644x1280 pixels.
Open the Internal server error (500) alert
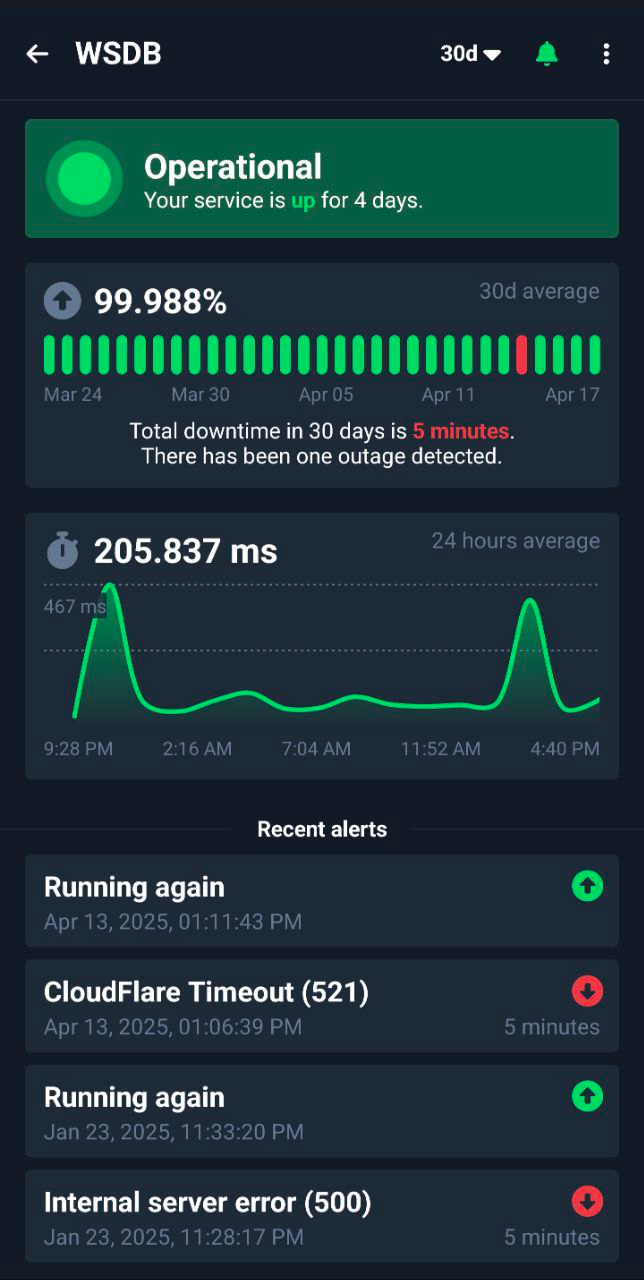point(322,1216)
